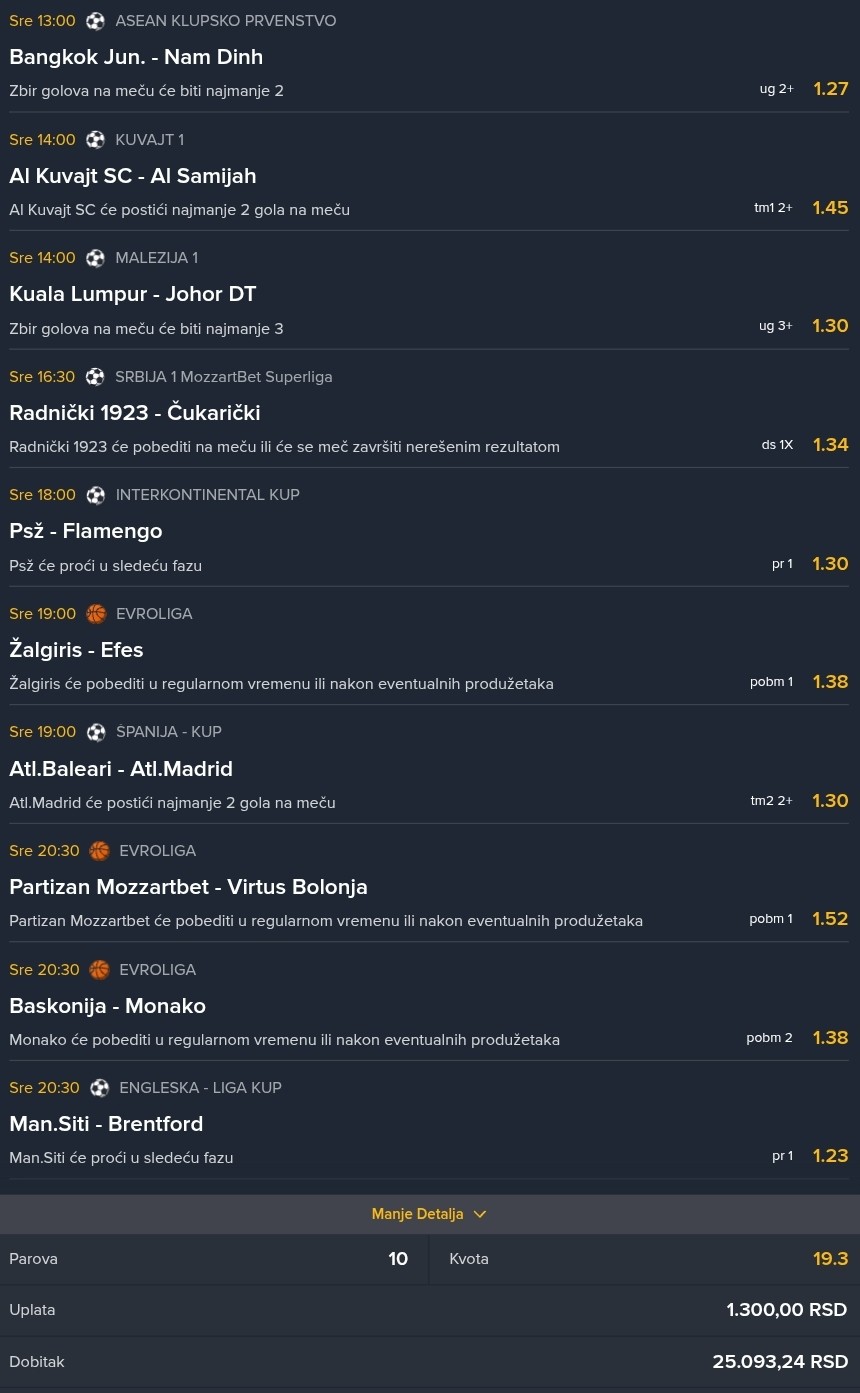Open the Kuala Lumpur - Johor DT match
The width and height of the screenshot is (860, 1393).
tap(133, 294)
